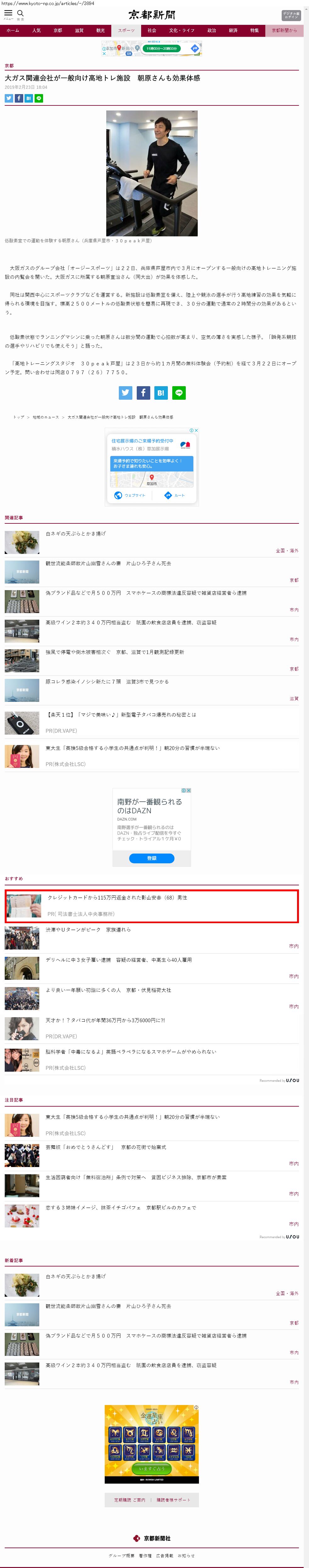Read 渋滞やUターンがピーク article
This screenshot has height=1568, width=309.
(88, 929)
